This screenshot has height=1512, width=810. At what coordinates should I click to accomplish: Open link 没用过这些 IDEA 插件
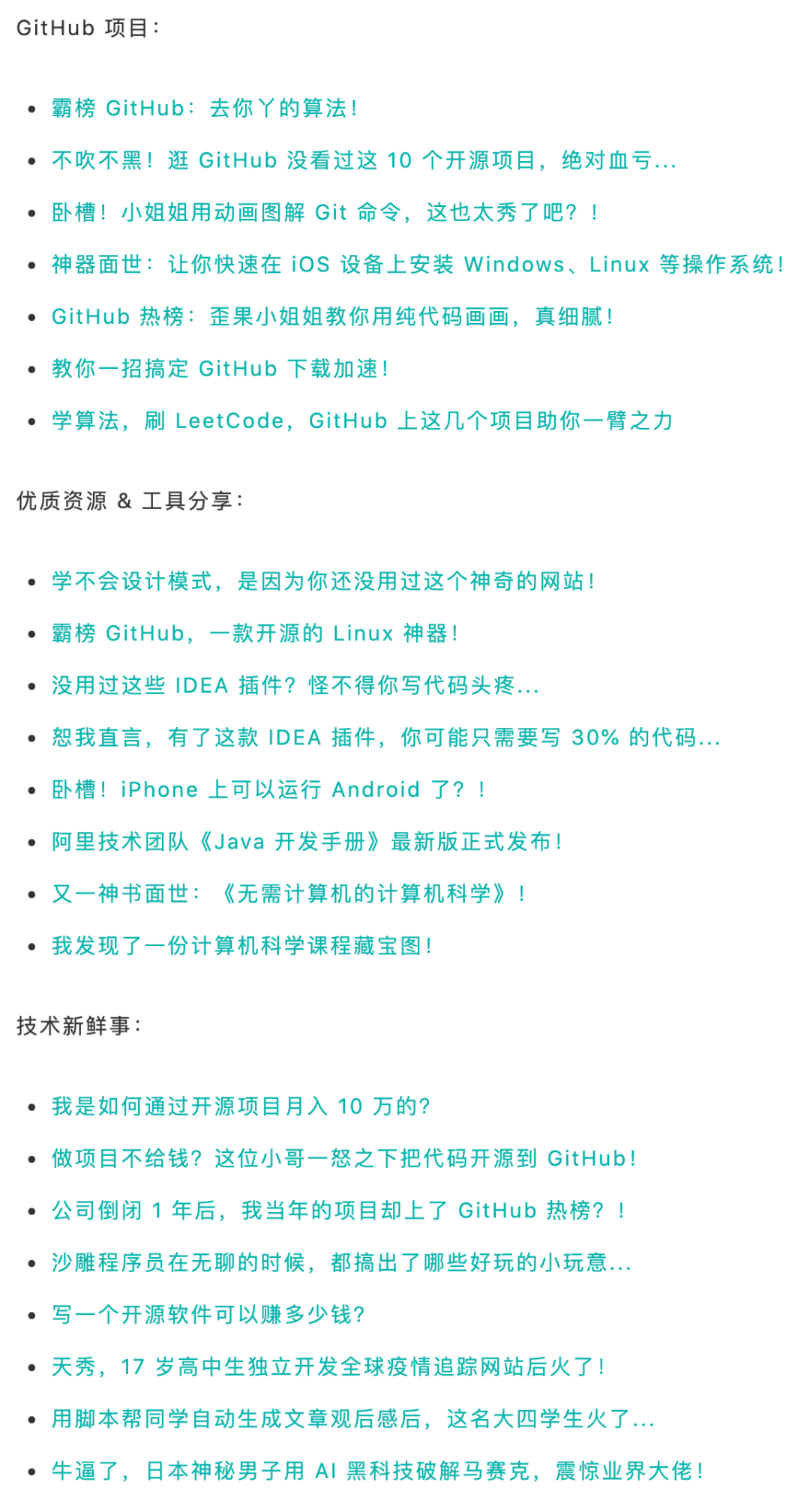[x=295, y=686]
